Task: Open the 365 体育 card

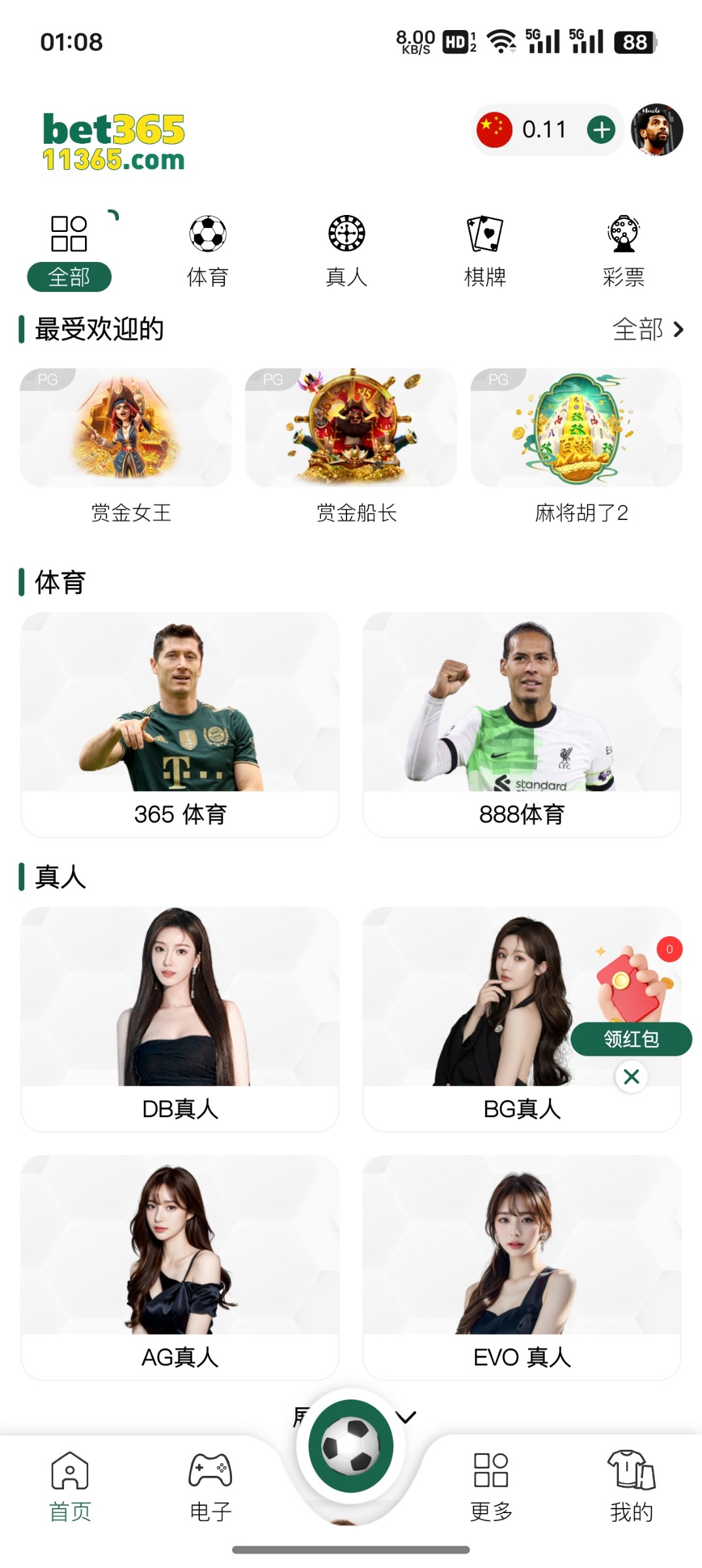Action: click(180, 724)
